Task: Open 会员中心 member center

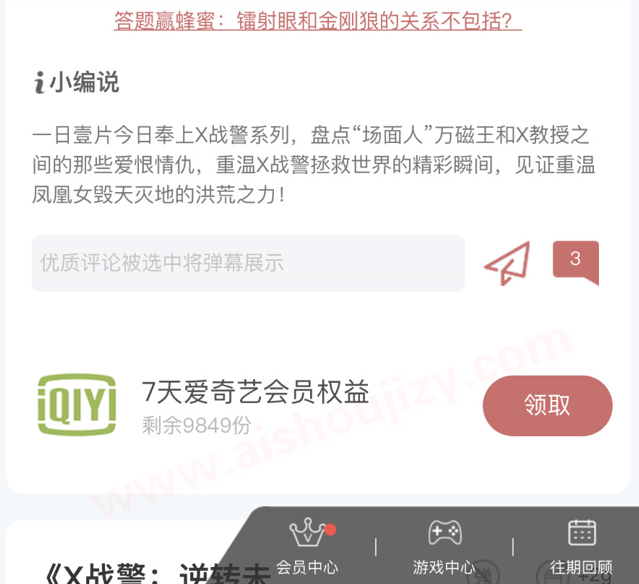Action: pos(307,547)
